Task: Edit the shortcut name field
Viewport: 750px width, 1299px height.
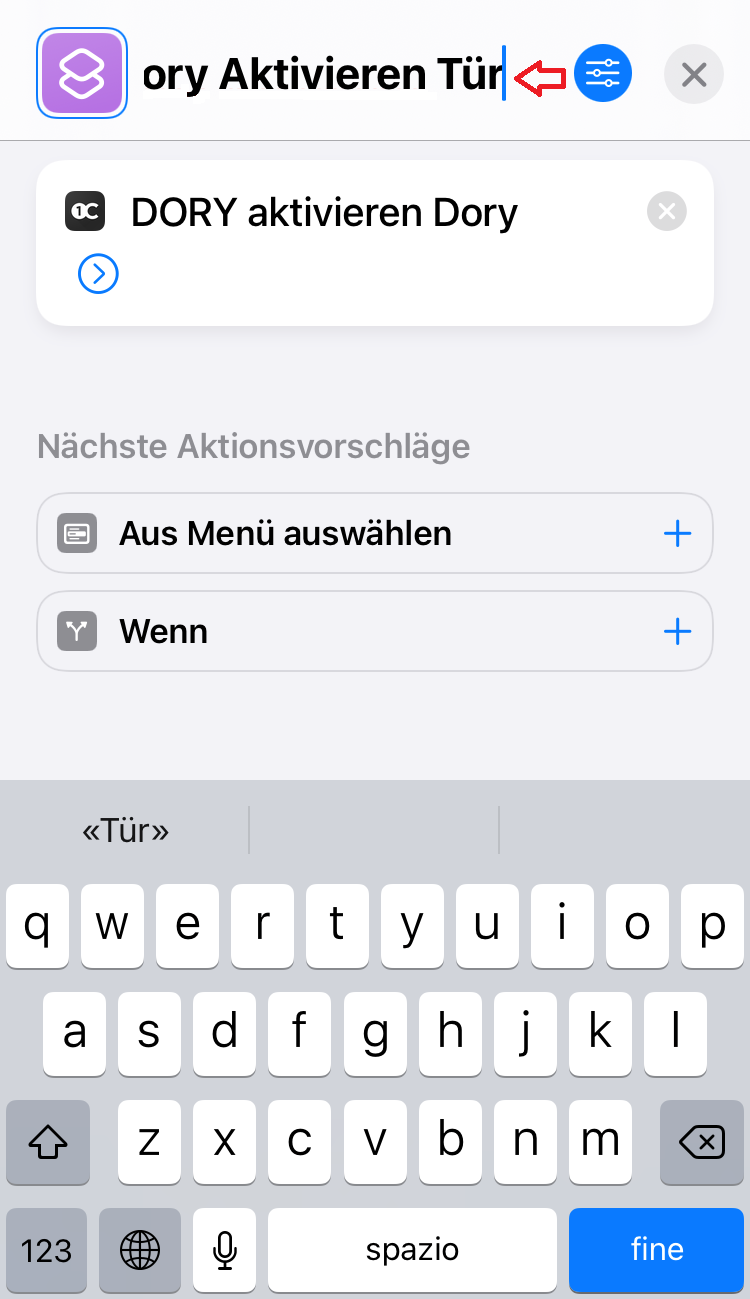Action: (324, 74)
